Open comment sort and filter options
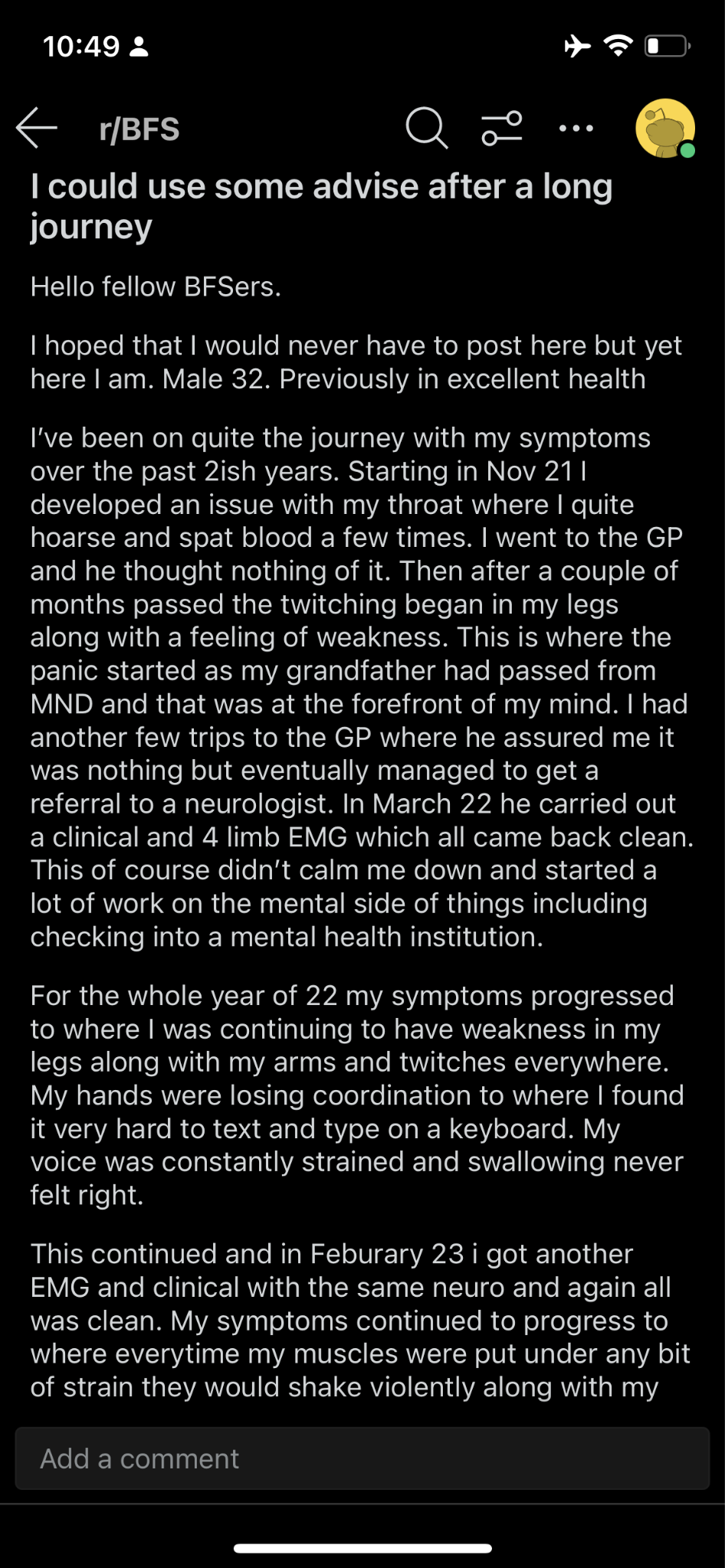This screenshot has height=1568, width=725. (502, 128)
